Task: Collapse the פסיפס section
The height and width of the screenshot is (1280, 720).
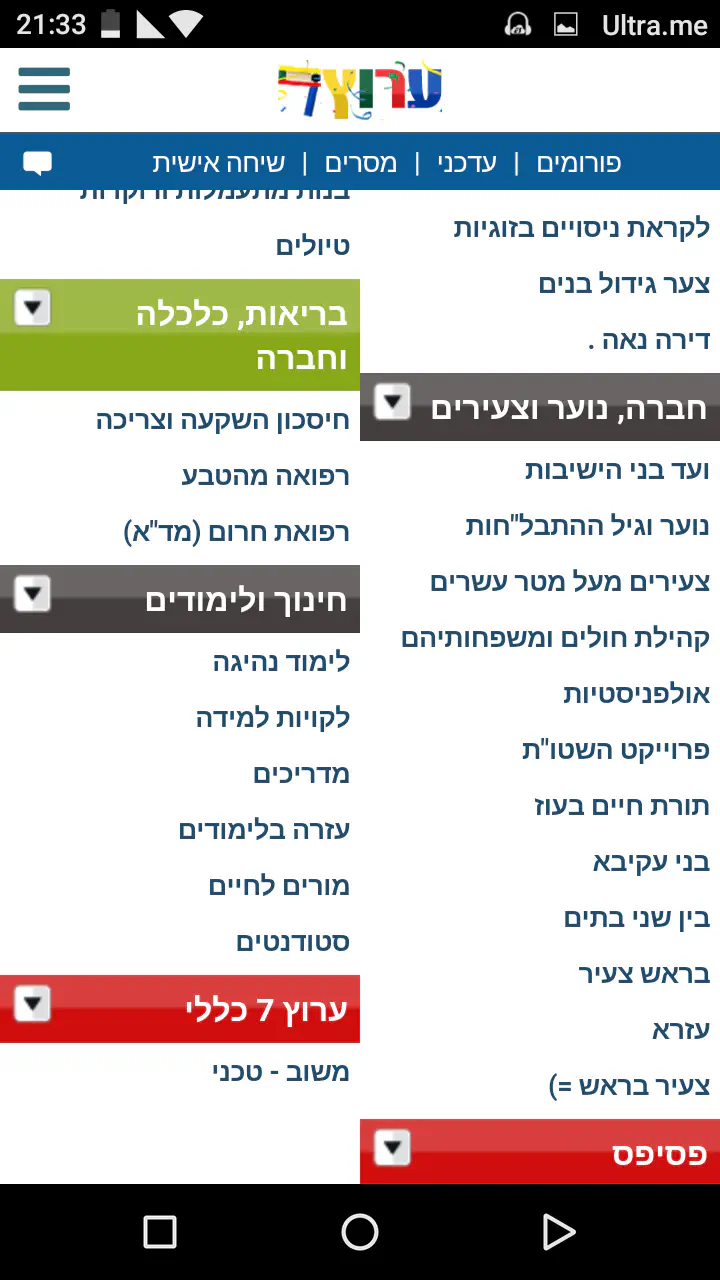Action: (x=392, y=1147)
